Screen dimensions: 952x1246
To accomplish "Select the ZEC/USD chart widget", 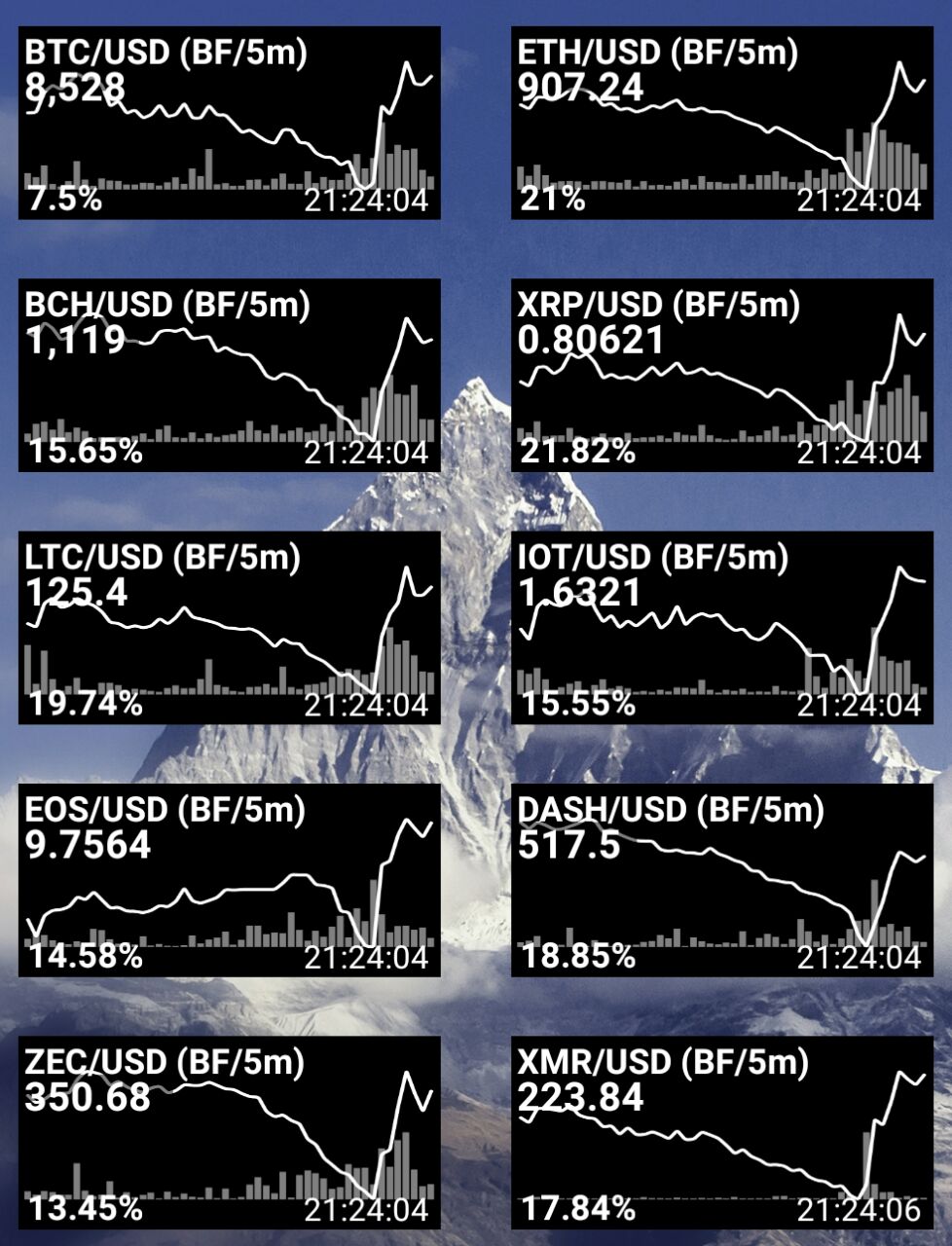I will [230, 1133].
